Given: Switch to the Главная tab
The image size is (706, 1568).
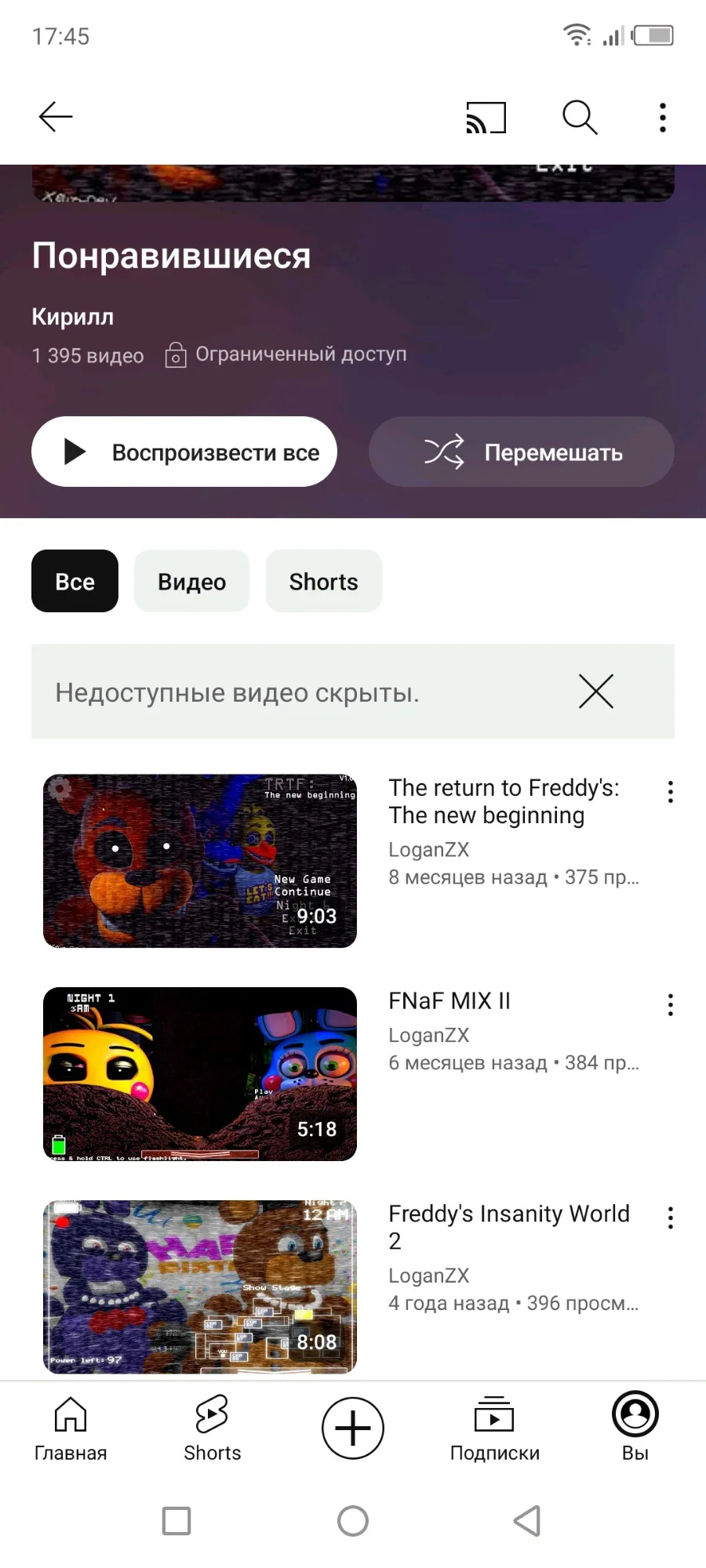Looking at the screenshot, I should point(71,1428).
